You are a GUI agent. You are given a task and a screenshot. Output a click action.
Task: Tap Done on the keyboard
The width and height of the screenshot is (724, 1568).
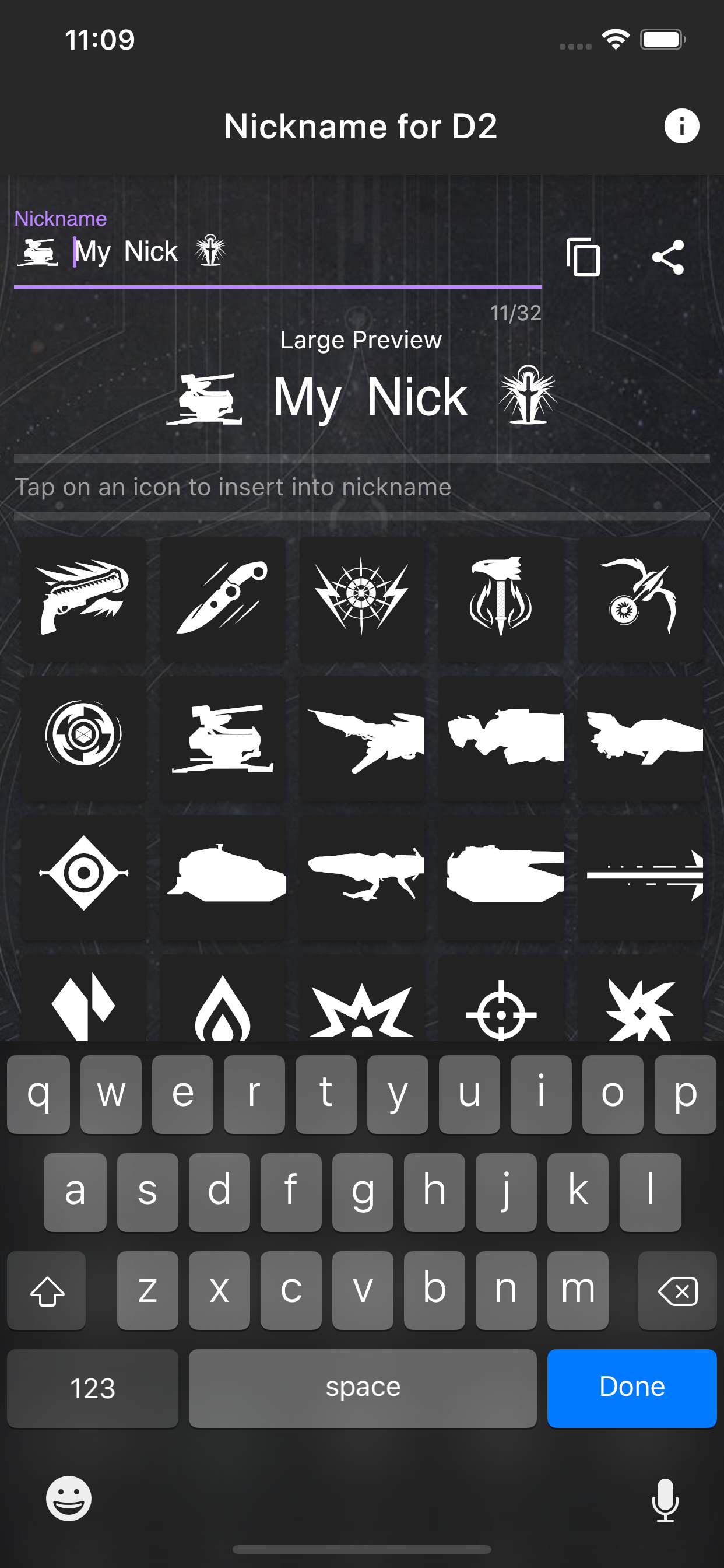[x=631, y=1388]
